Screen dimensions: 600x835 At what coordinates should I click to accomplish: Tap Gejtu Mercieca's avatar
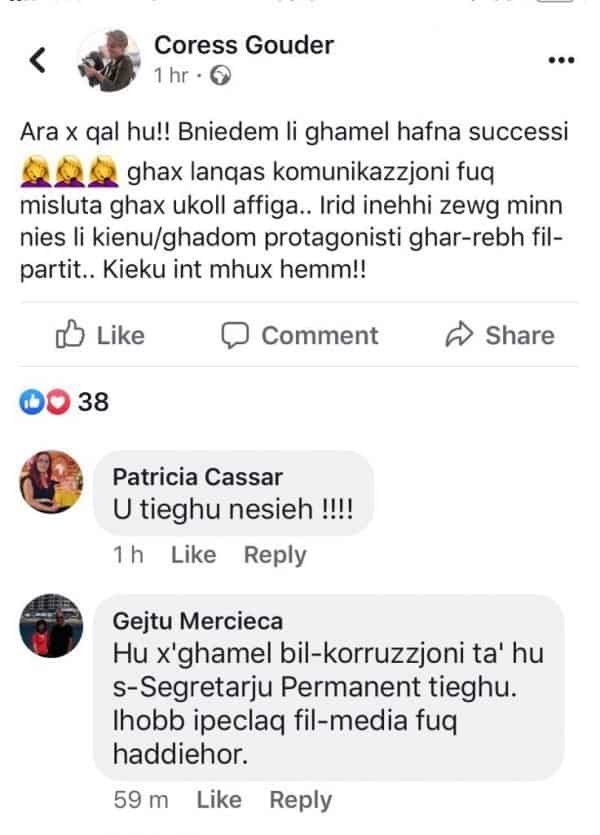pyautogui.click(x=50, y=628)
